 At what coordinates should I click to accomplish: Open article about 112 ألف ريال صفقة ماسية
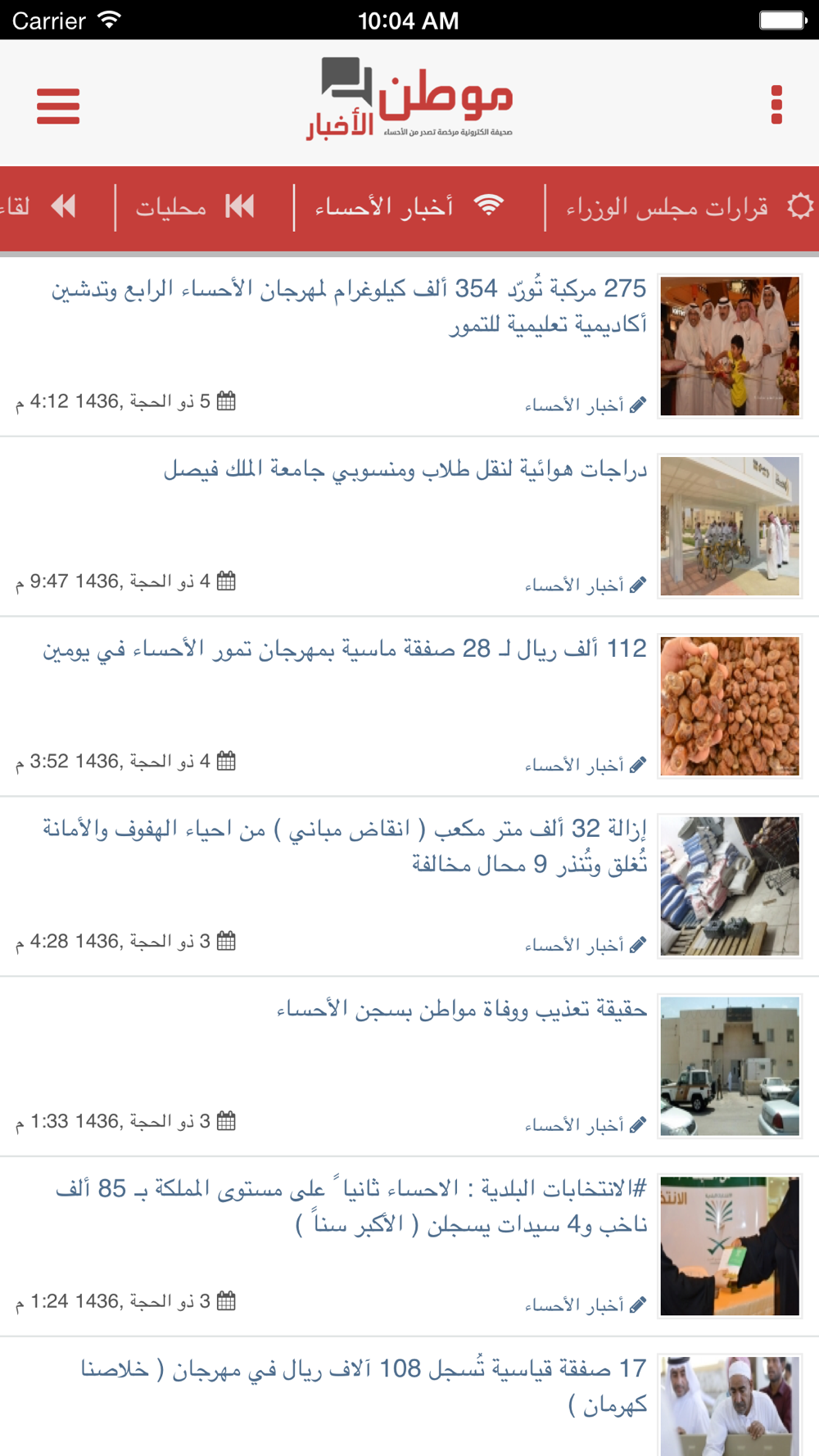tap(409, 707)
